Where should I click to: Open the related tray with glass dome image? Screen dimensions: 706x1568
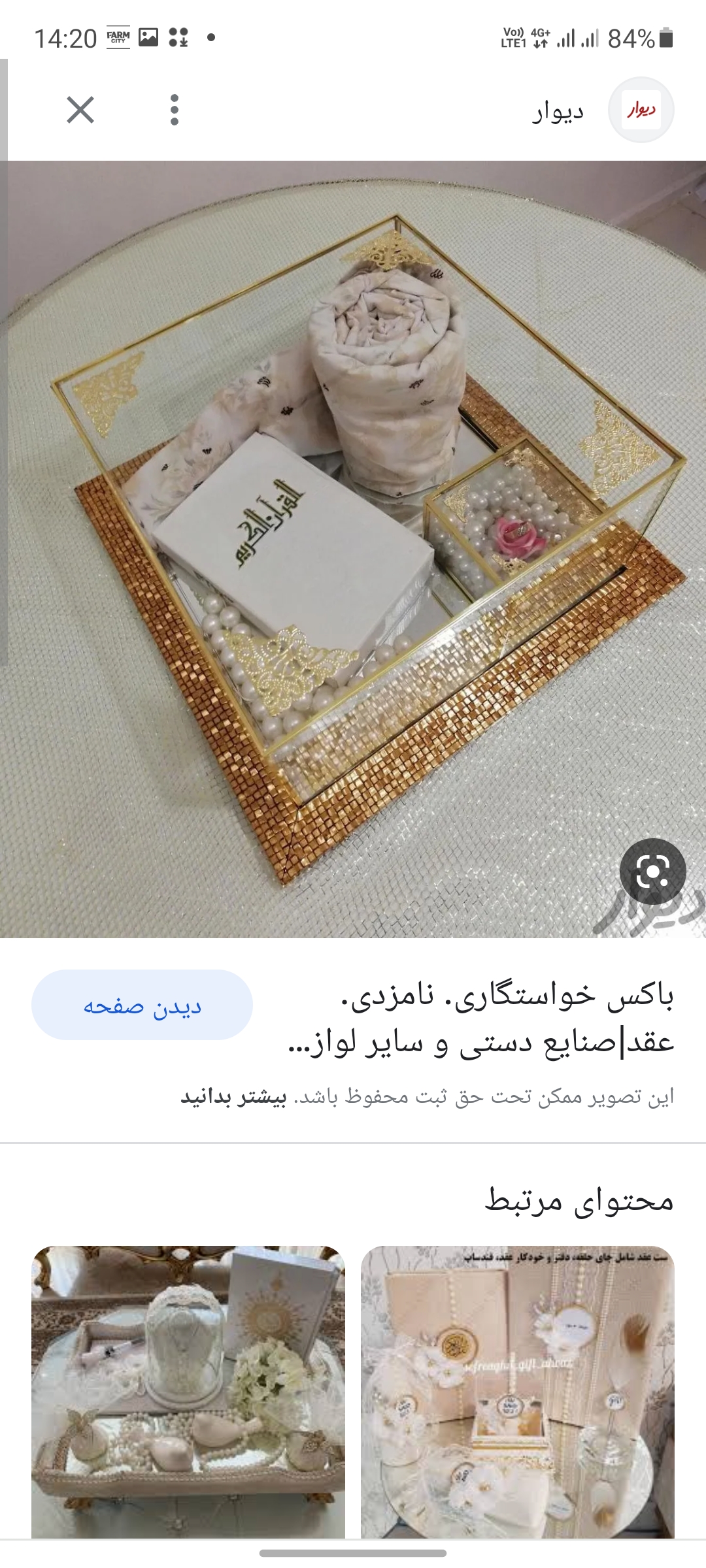tap(188, 1392)
